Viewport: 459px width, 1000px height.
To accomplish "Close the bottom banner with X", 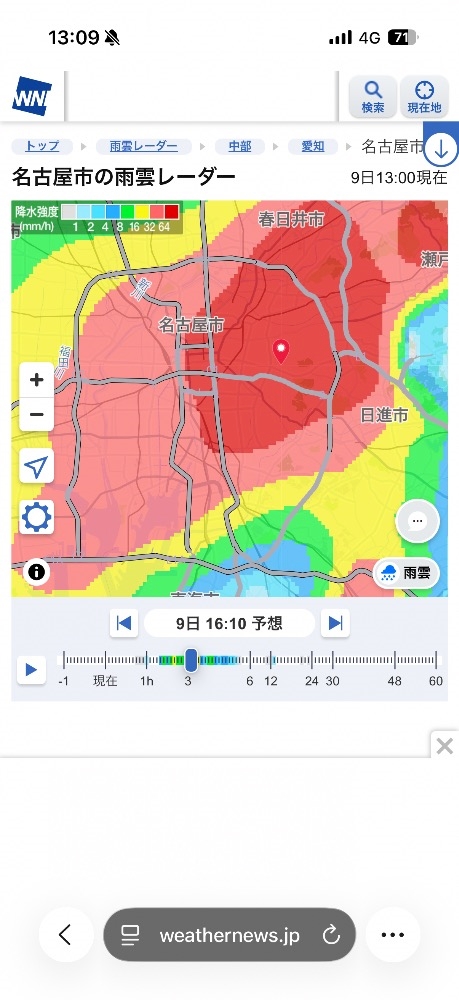I will pos(445,745).
